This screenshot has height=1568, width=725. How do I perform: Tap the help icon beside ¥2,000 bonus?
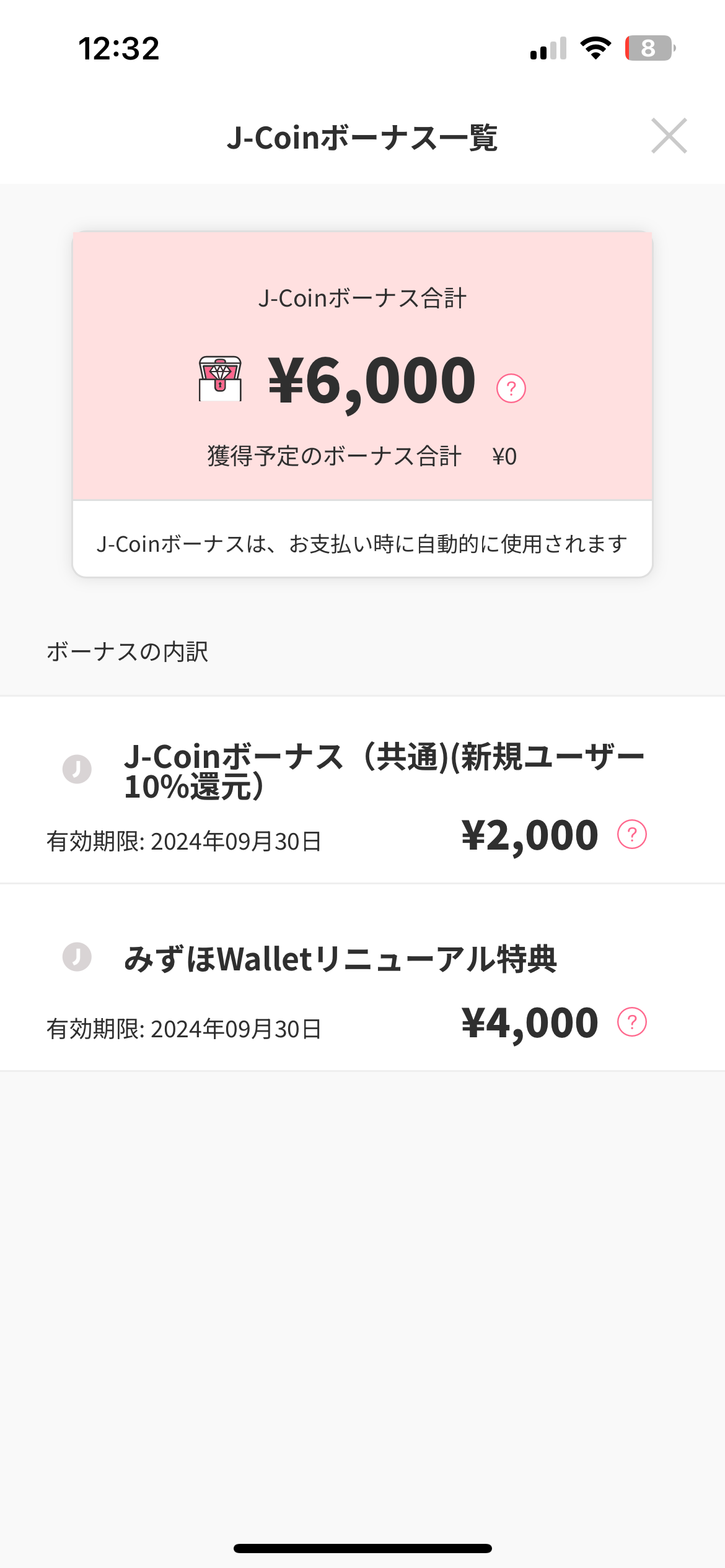point(632,835)
